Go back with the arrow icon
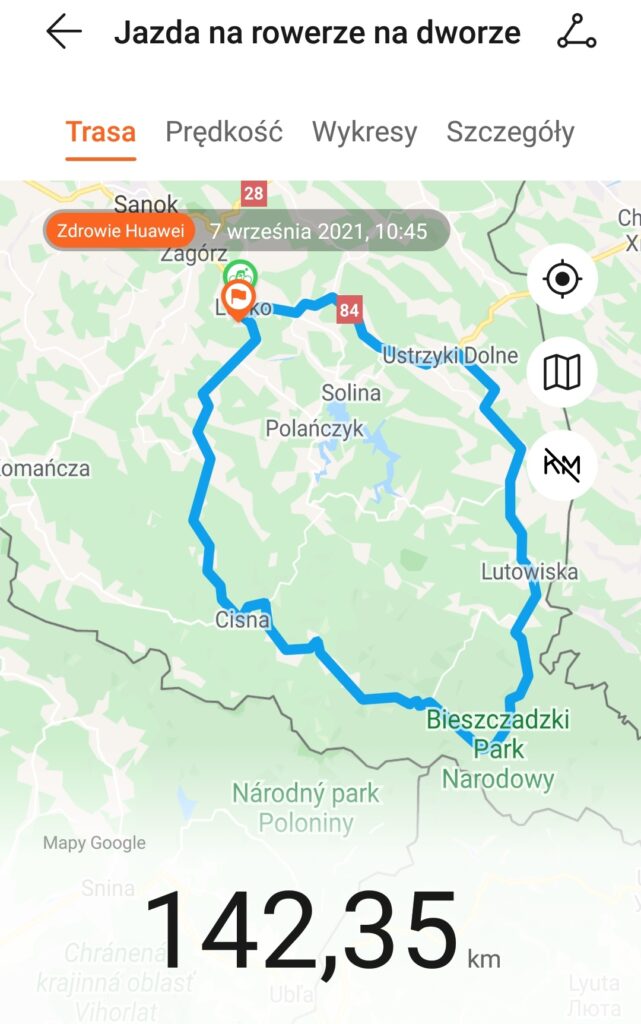Image resolution: width=641 pixels, height=1024 pixels. (64, 33)
